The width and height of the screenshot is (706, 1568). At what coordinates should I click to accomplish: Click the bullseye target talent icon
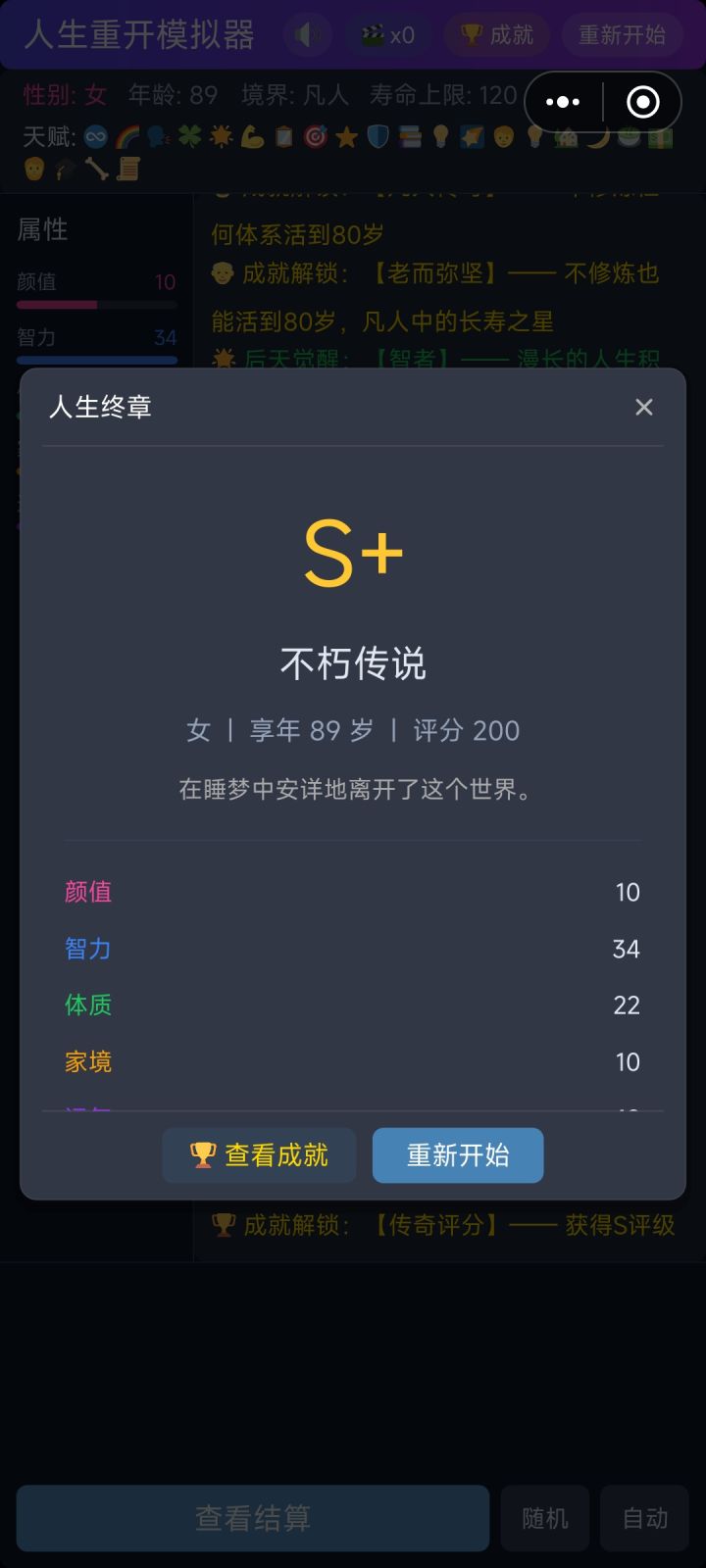(313, 138)
